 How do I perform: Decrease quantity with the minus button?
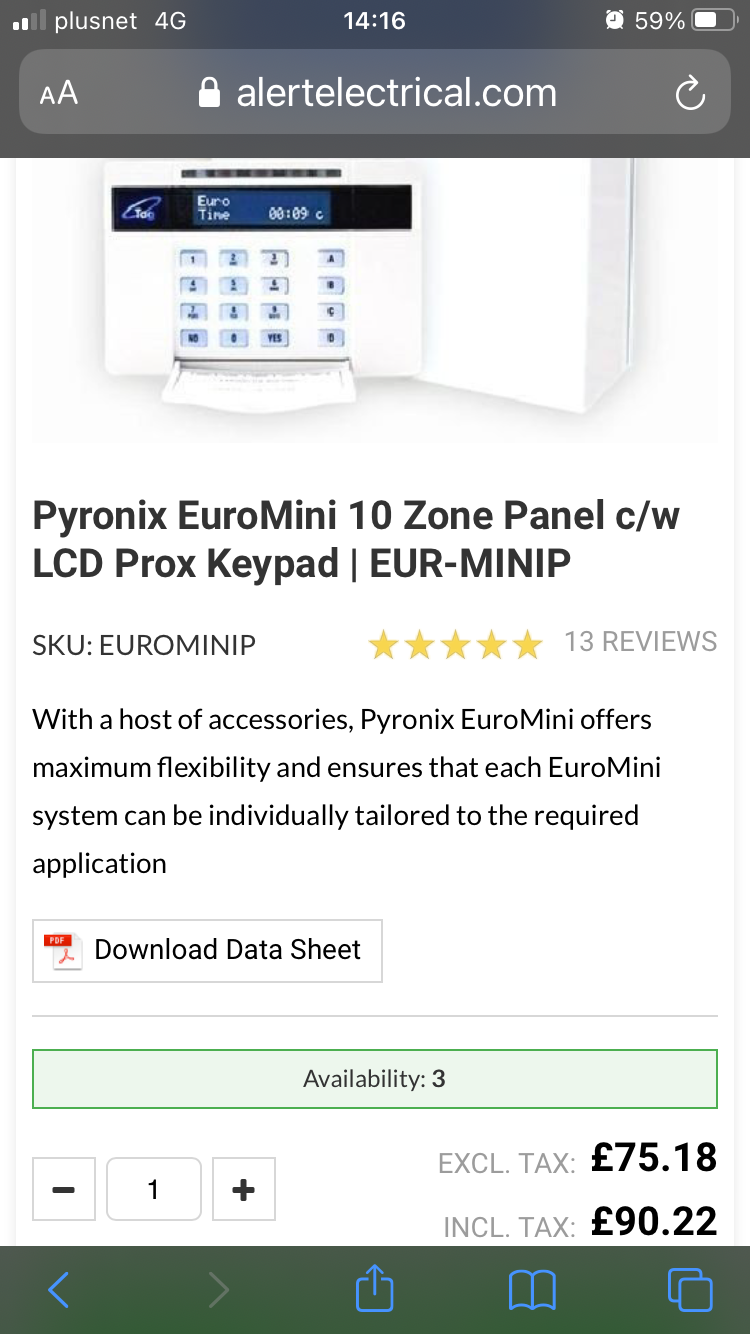point(64,1189)
